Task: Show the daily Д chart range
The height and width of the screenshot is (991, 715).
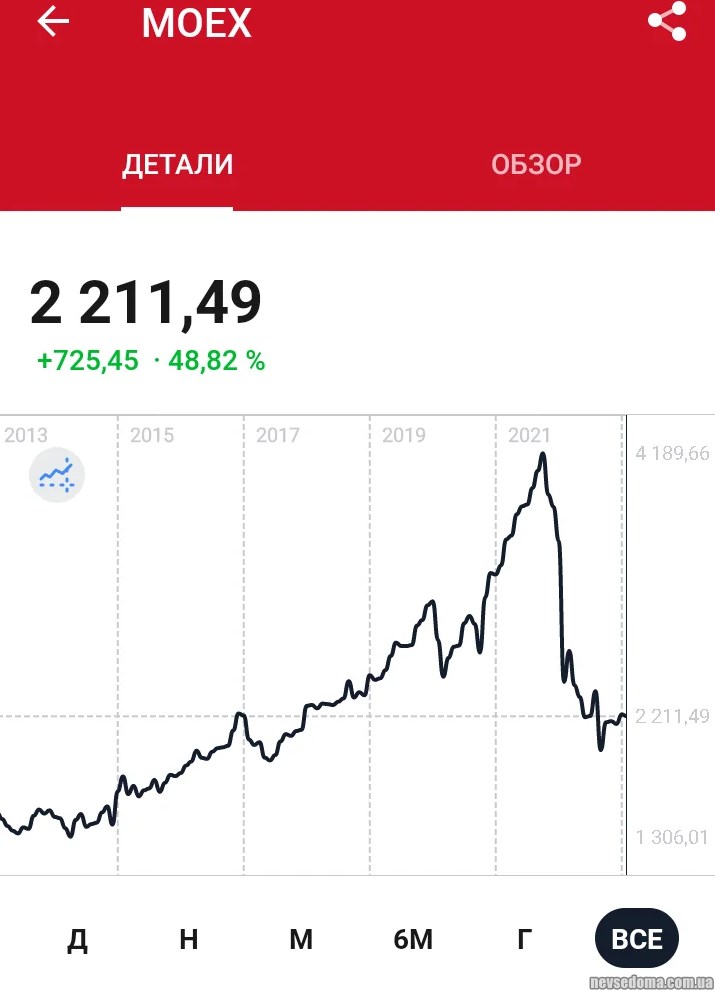Action: coord(78,939)
